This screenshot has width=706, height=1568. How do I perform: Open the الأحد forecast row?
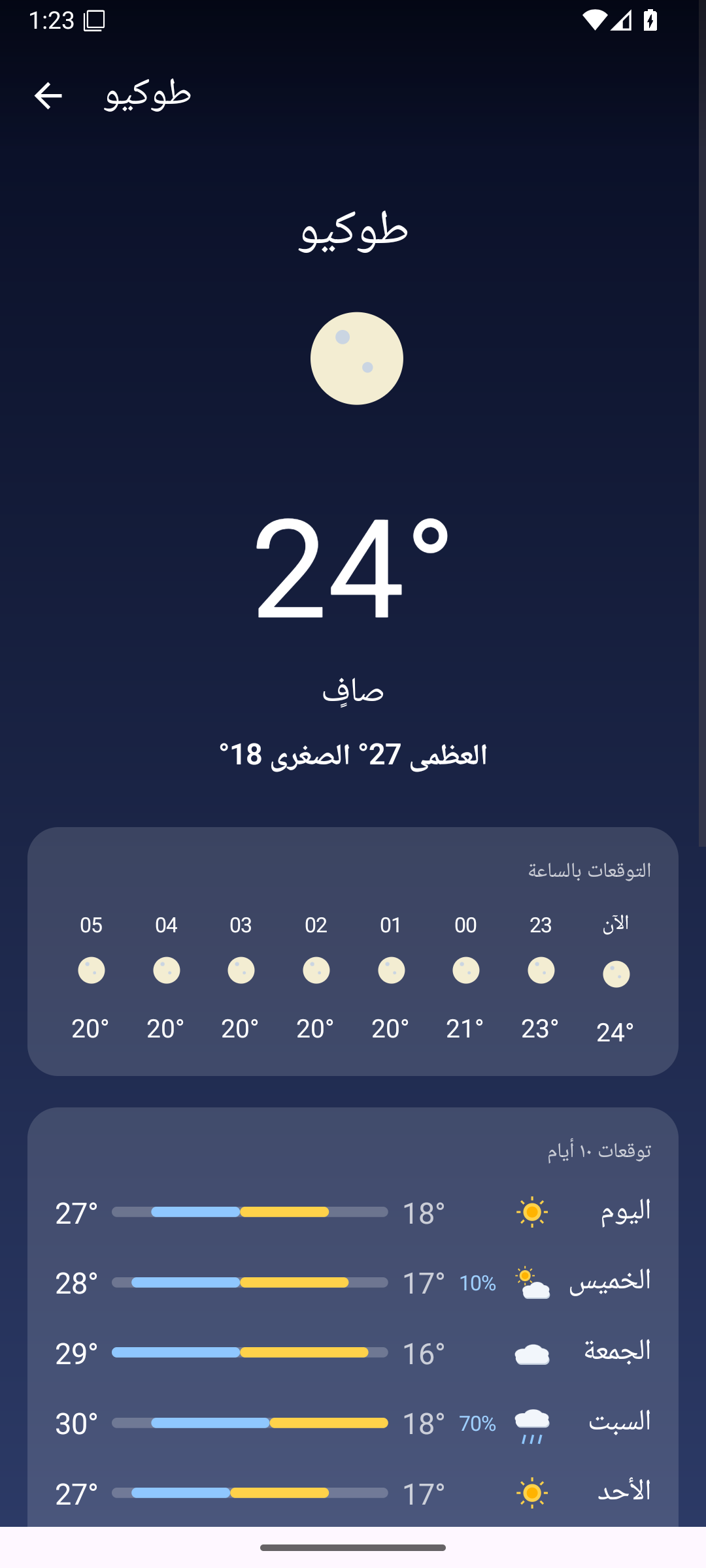click(x=353, y=1493)
